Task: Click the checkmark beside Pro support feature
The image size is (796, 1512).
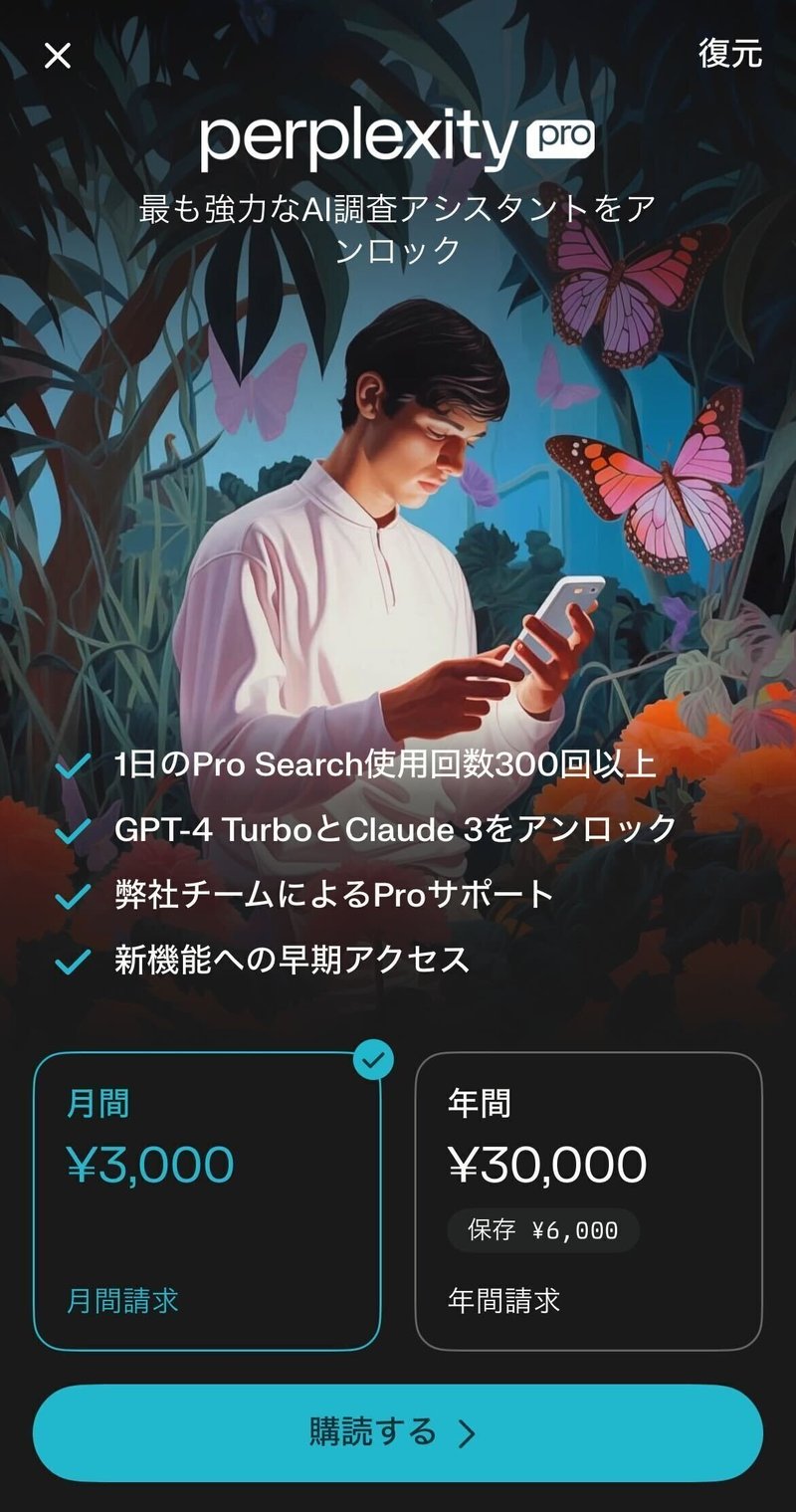Action: pos(73,895)
